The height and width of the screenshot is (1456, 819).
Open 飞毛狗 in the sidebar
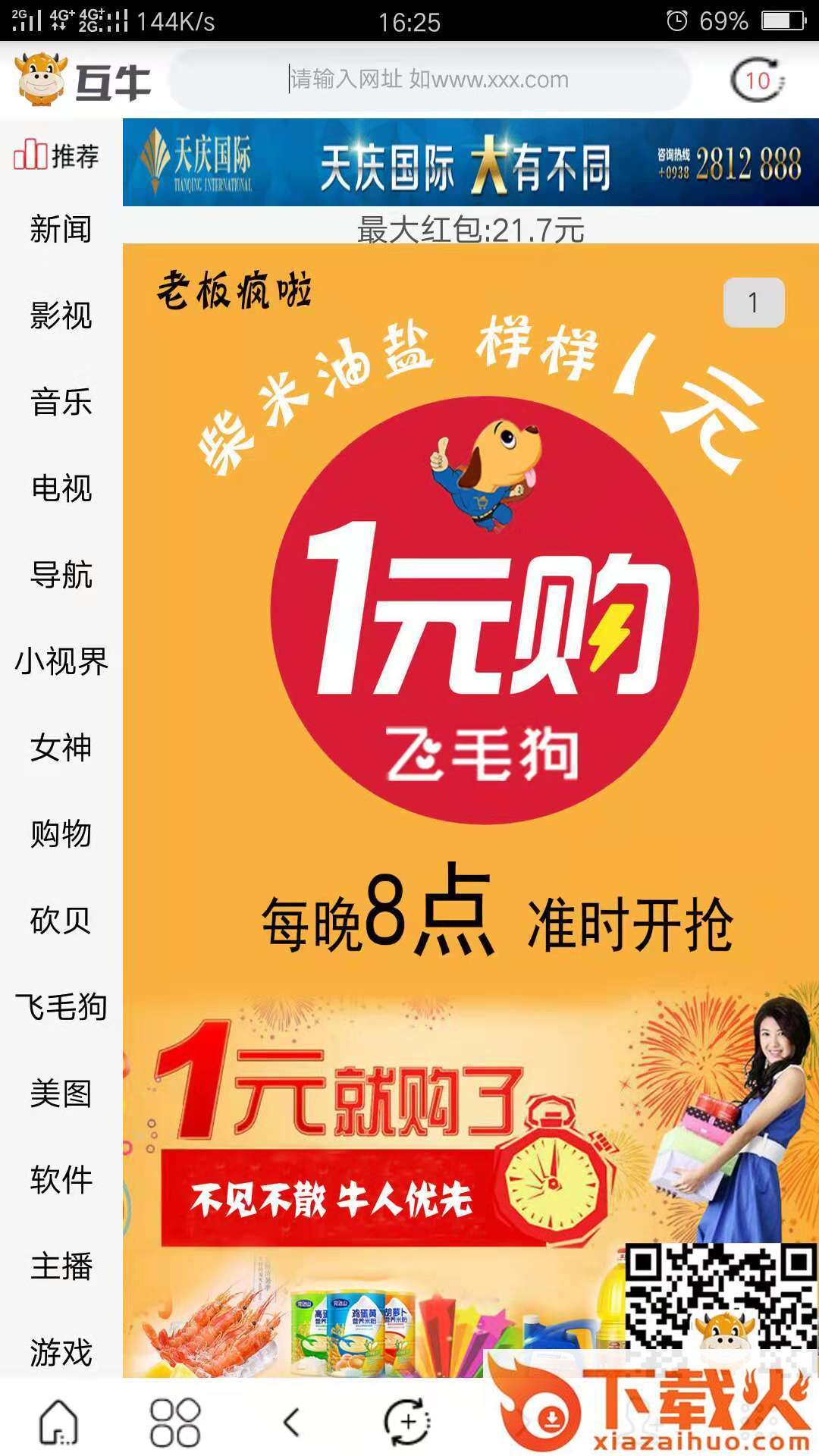pos(61,1007)
